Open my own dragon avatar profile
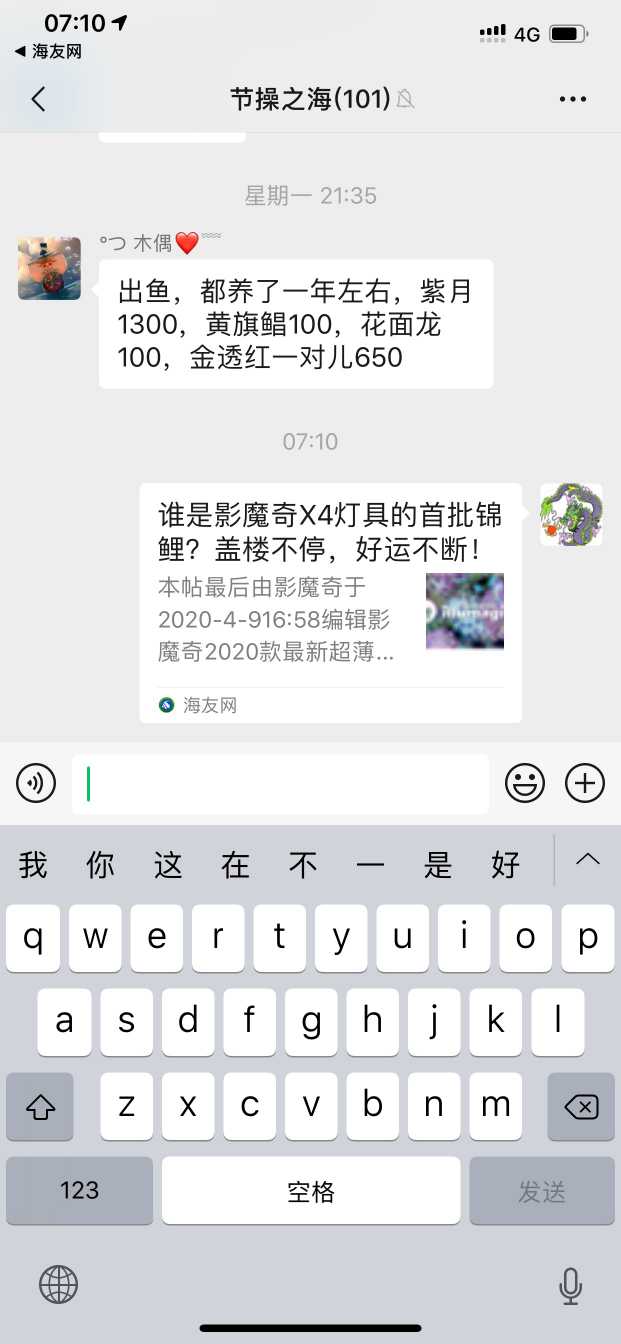 (x=571, y=515)
